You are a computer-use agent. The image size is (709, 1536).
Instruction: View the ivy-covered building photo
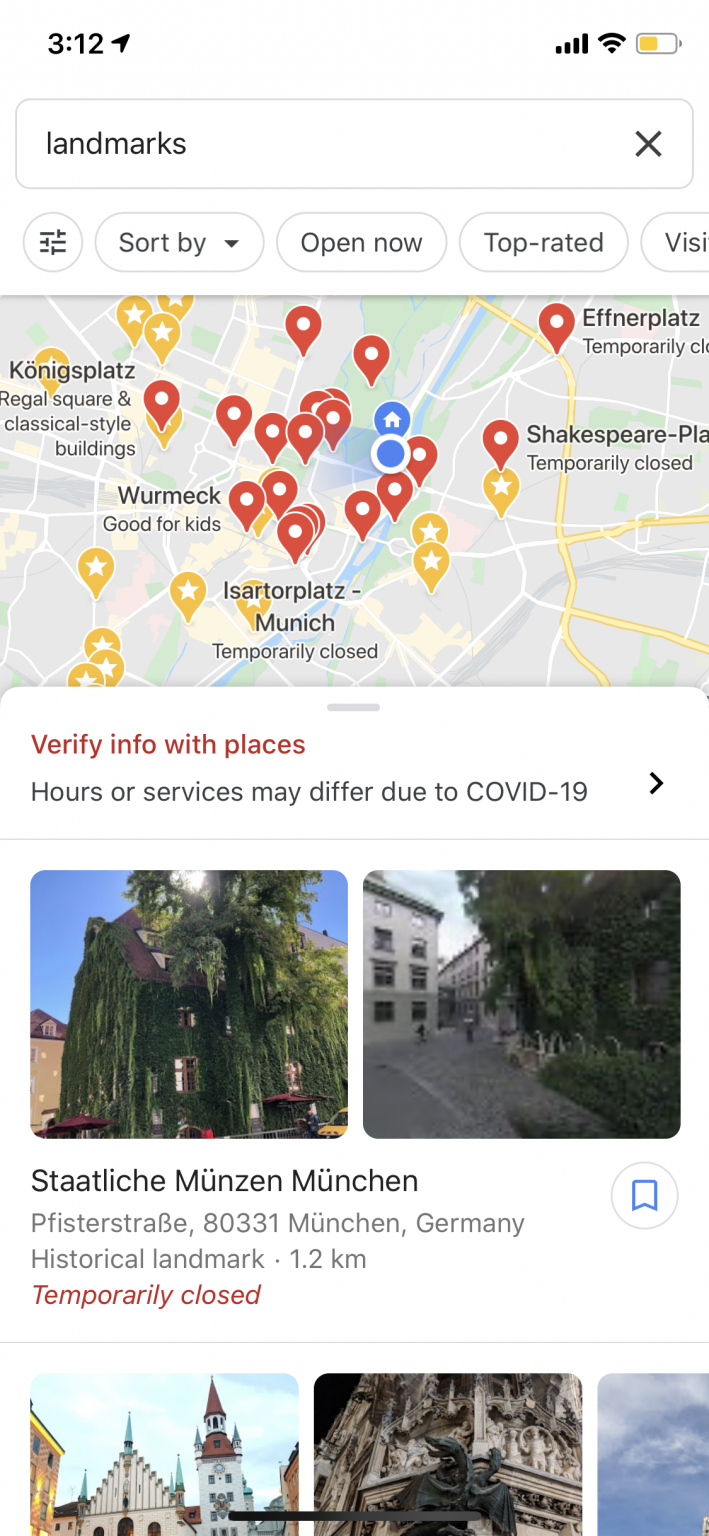189,1004
